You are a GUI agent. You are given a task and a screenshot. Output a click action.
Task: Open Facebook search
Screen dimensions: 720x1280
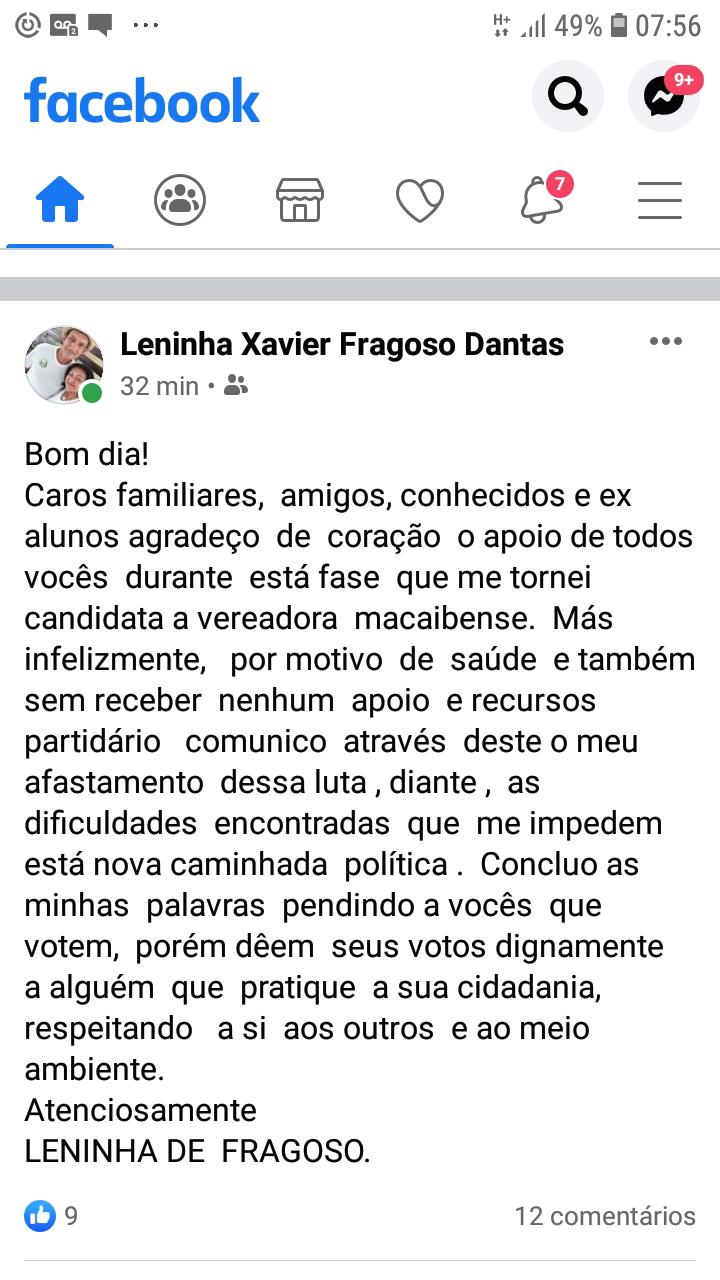(x=567, y=97)
